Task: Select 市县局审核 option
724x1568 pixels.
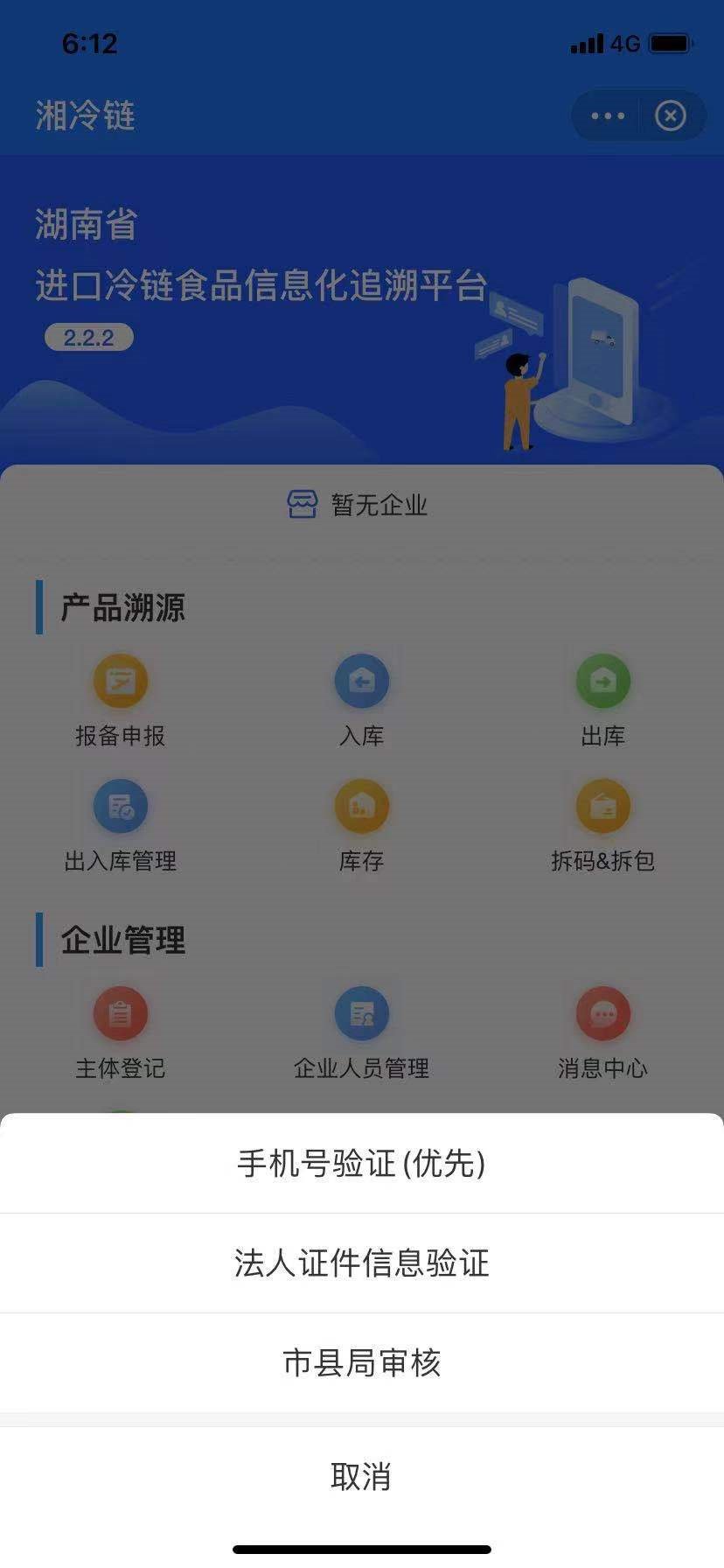Action: tap(361, 1362)
